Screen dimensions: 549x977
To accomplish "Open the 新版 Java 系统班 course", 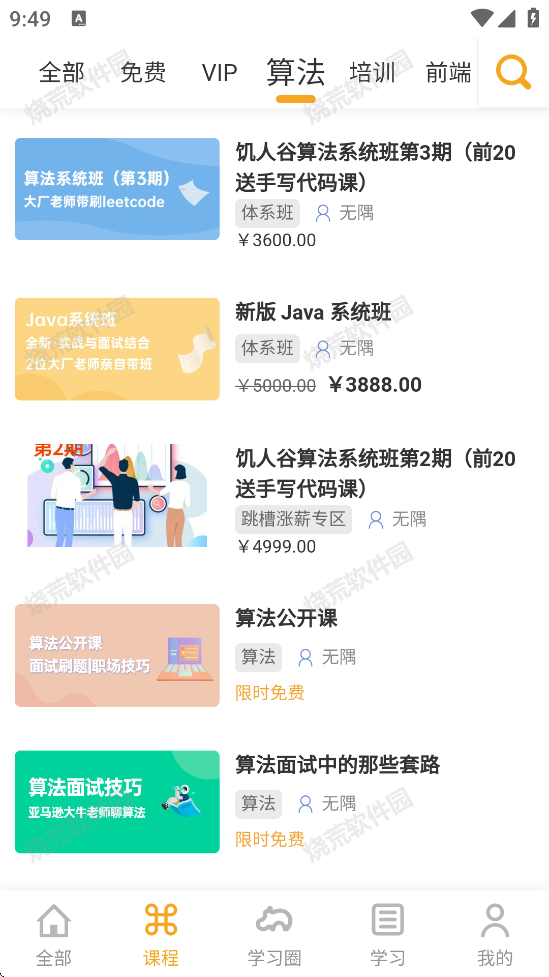I will pyautogui.click(x=274, y=349).
